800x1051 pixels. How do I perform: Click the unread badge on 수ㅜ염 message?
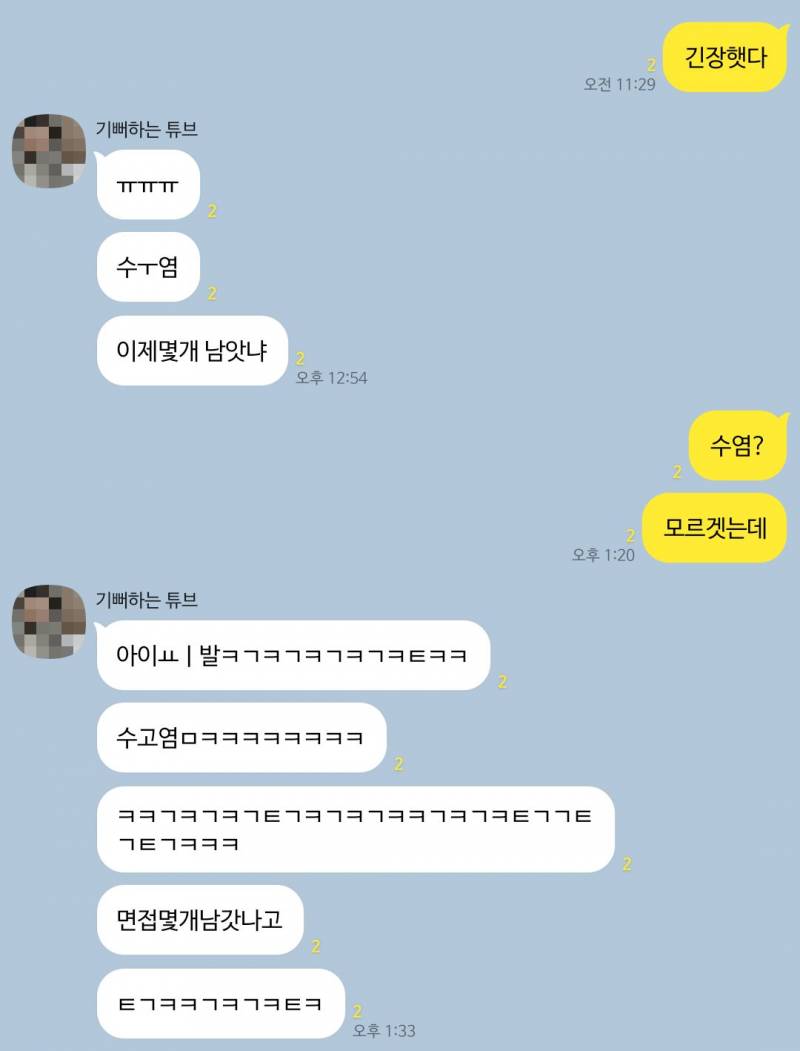click(x=210, y=291)
